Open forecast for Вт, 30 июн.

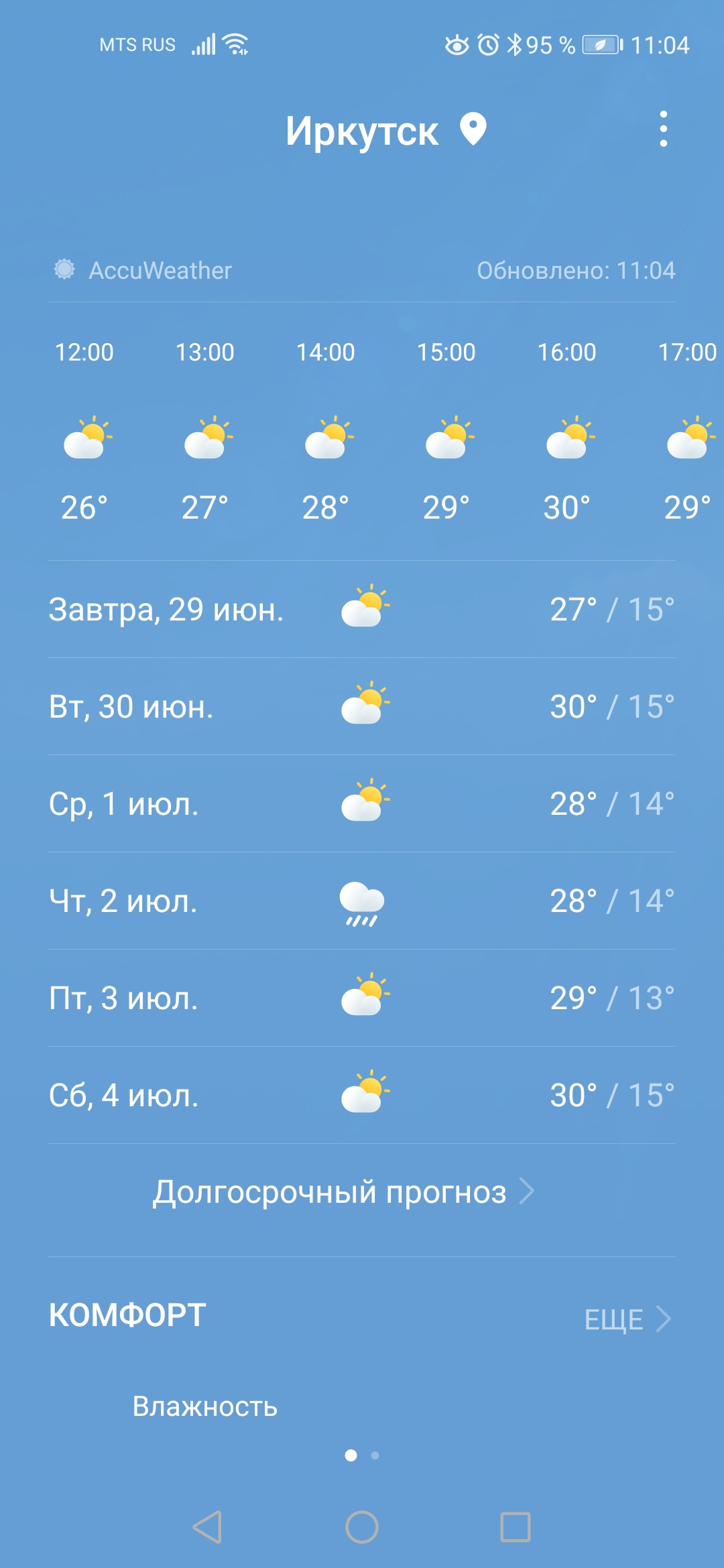362,706
